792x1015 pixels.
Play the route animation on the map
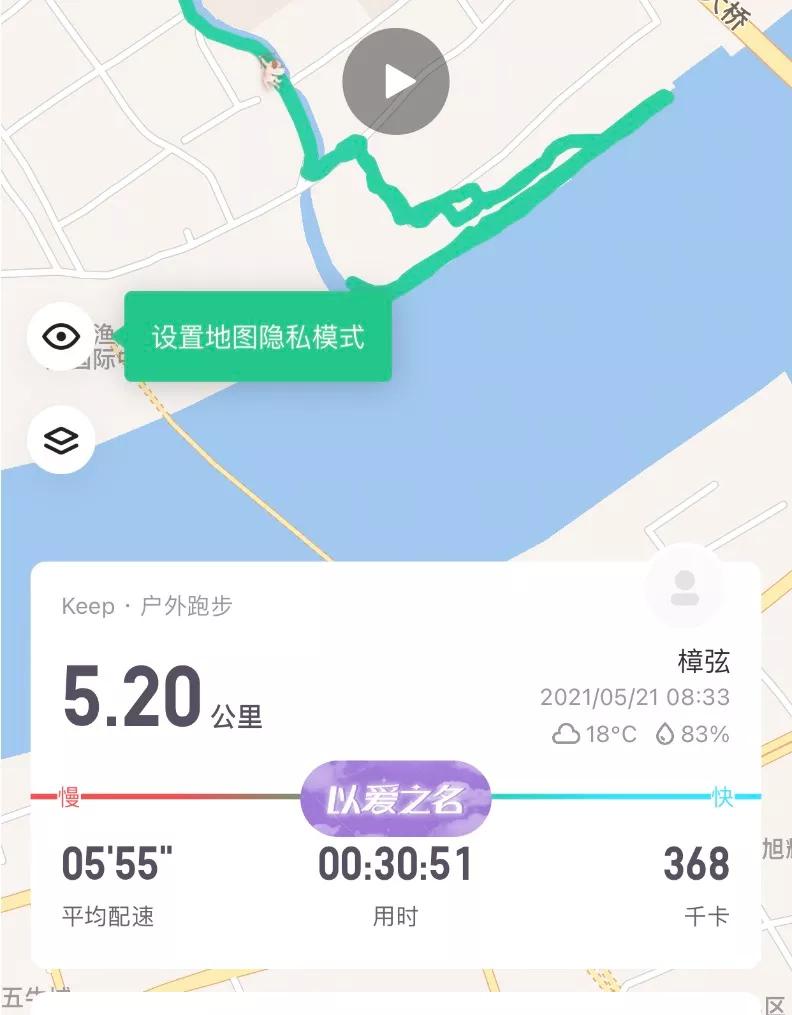point(396,80)
